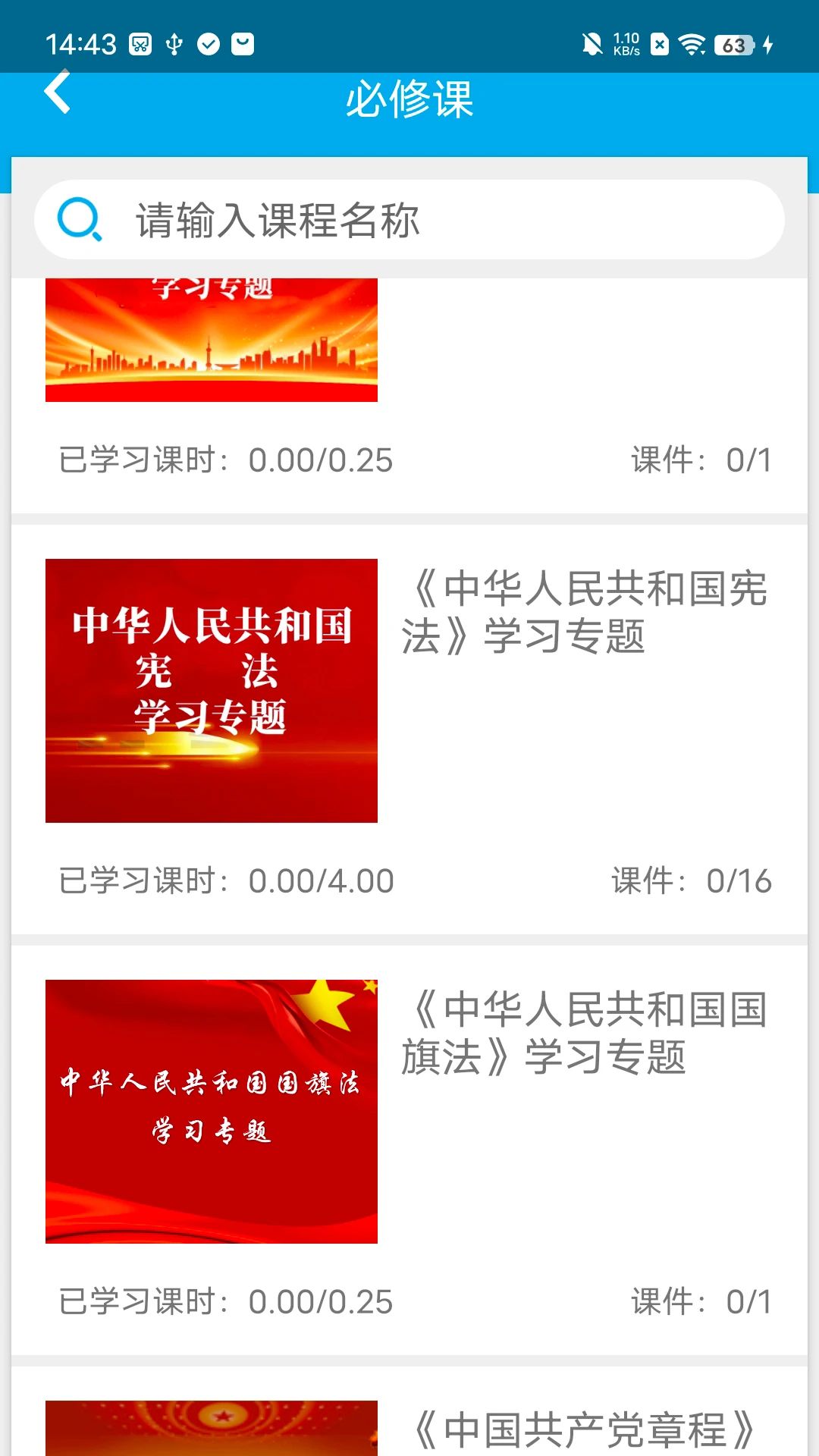Tap the SIM card error icon

(x=660, y=44)
